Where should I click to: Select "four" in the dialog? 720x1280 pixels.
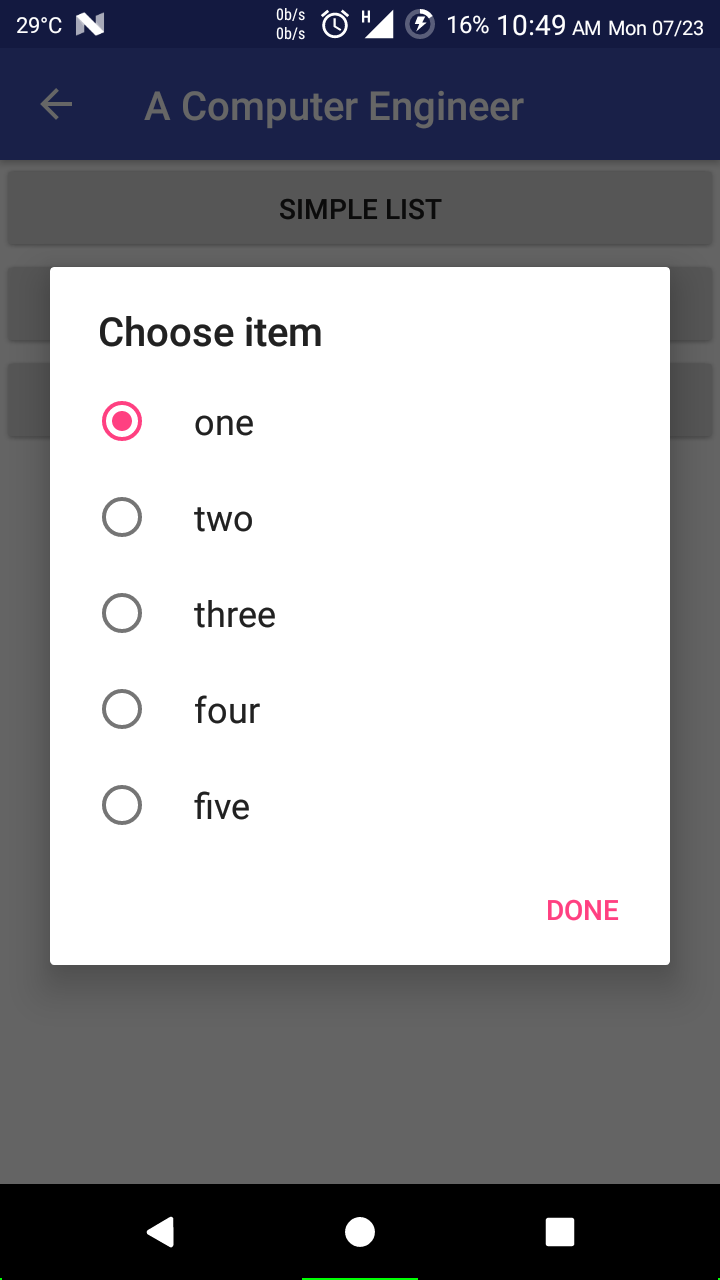tap(122, 710)
